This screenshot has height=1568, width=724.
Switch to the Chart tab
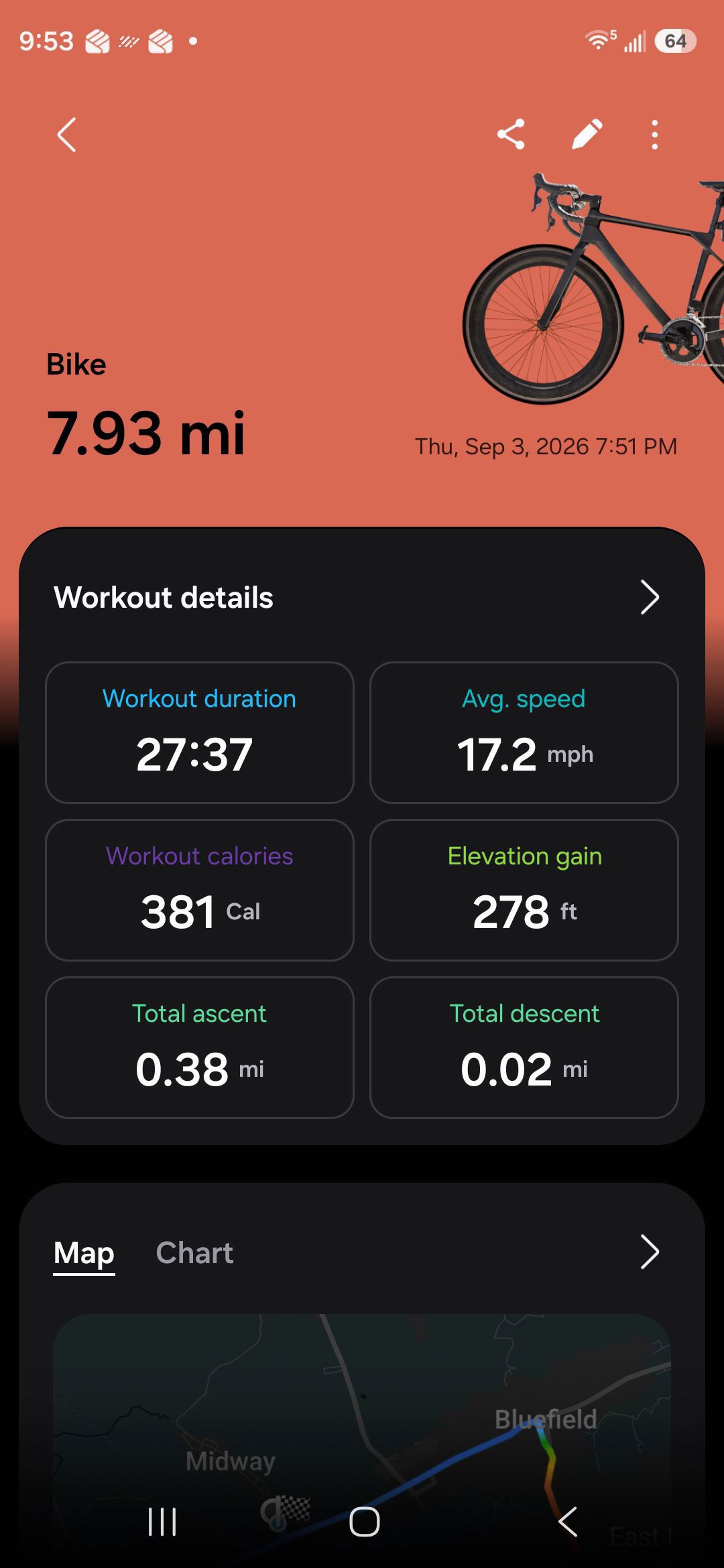(194, 1252)
